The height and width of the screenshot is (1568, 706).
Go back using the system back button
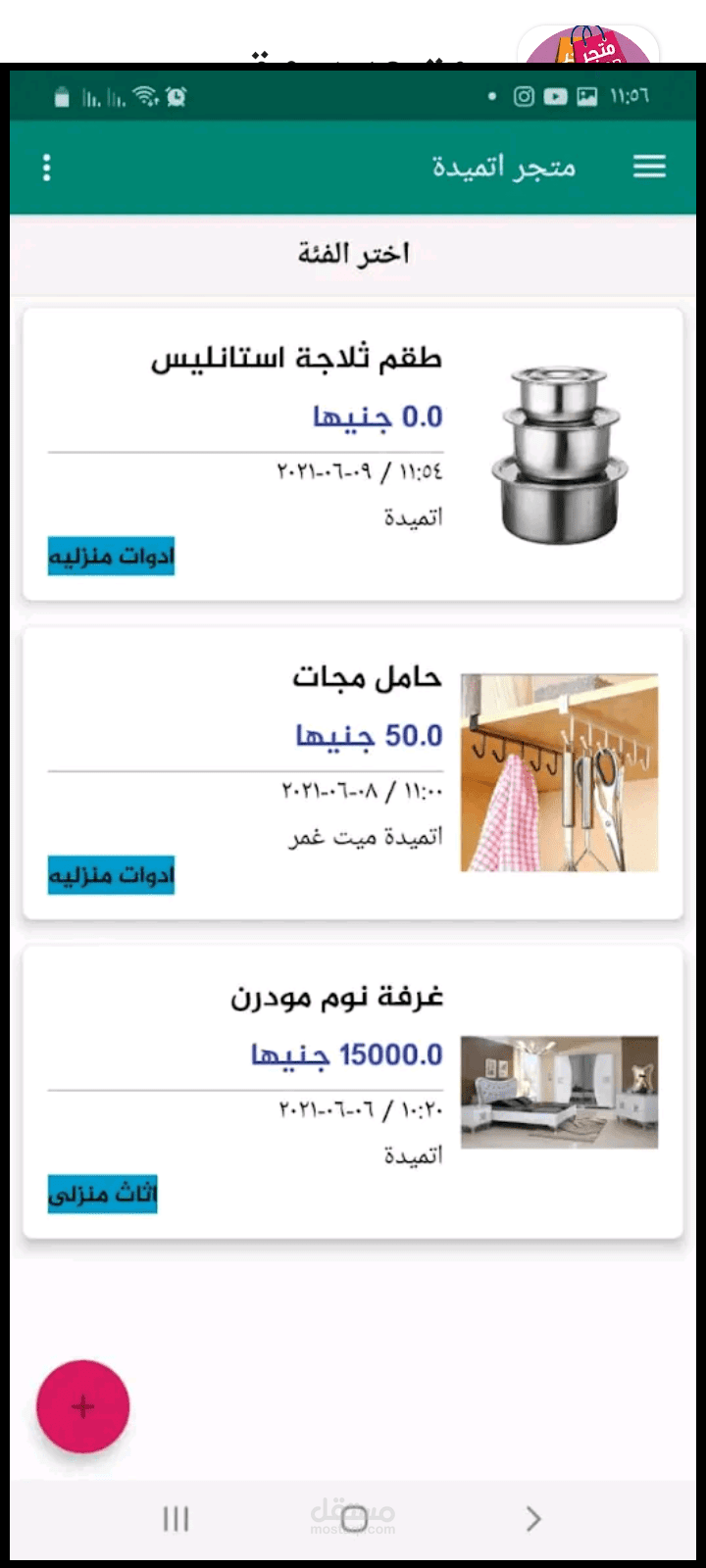(x=532, y=1519)
